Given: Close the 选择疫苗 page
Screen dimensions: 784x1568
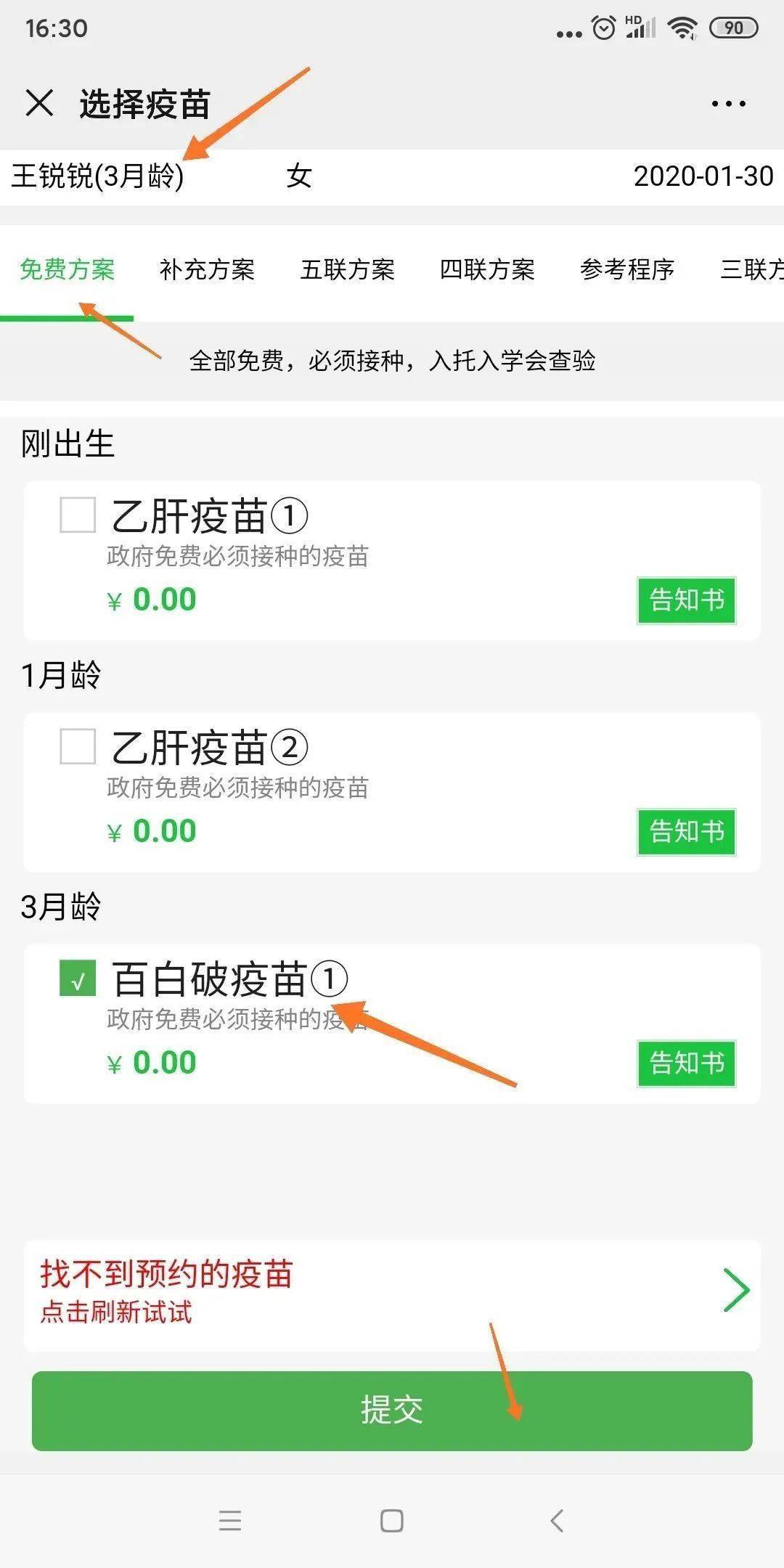Looking at the screenshot, I should click(39, 103).
